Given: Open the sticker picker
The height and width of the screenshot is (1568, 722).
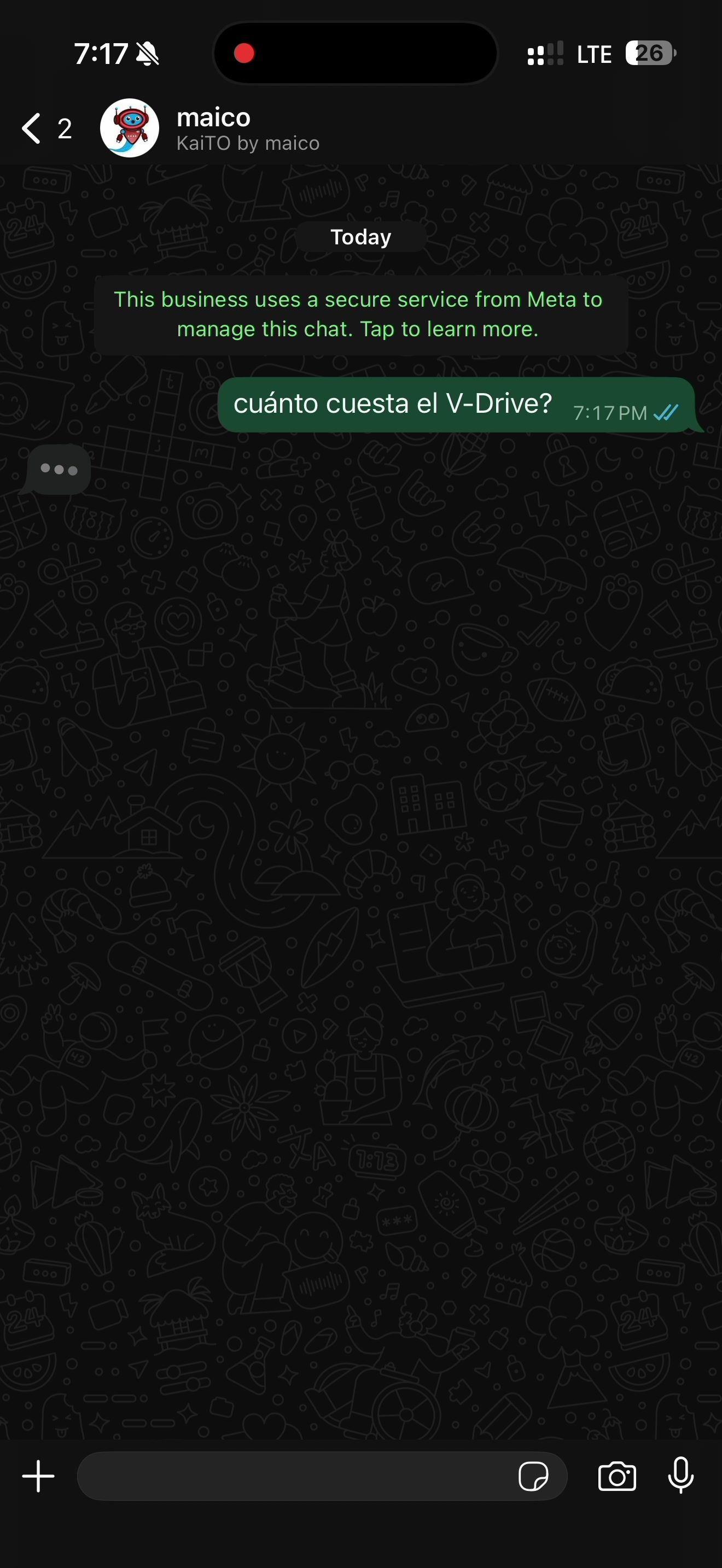Looking at the screenshot, I should (533, 1476).
